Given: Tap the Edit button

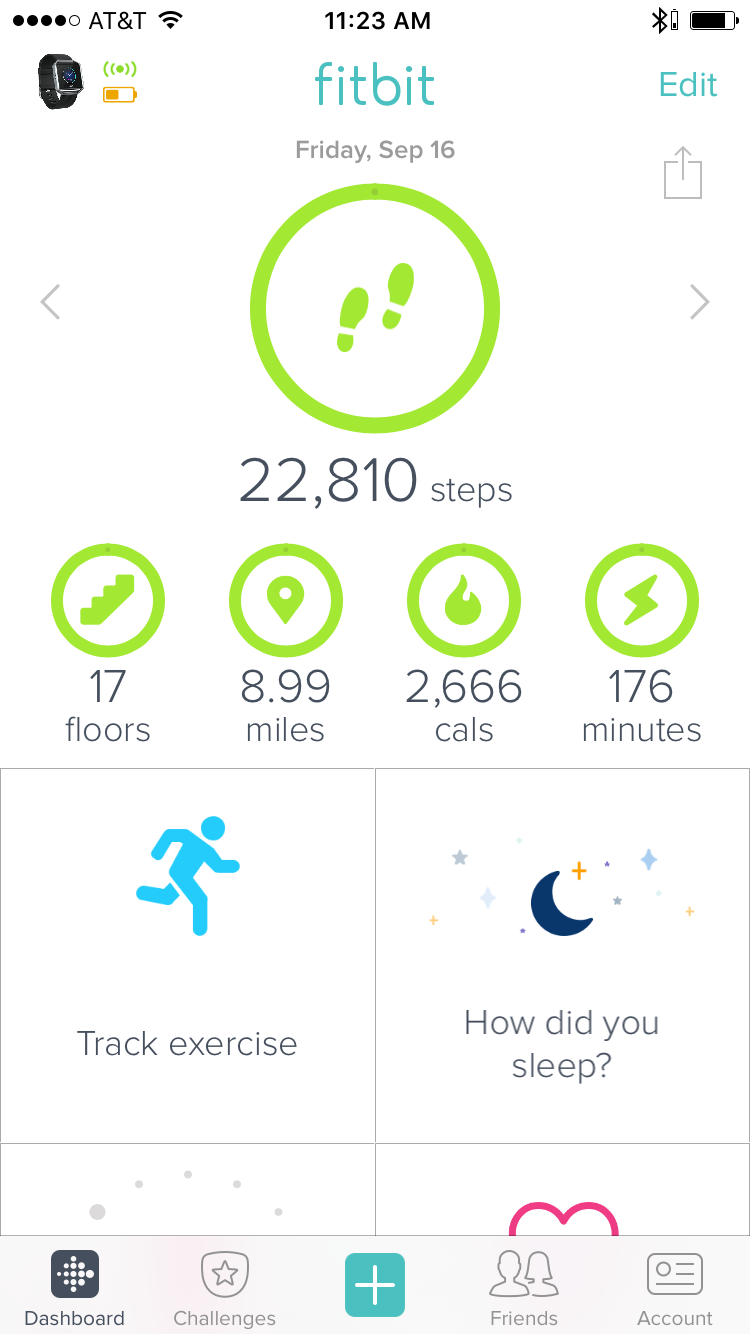Looking at the screenshot, I should [x=688, y=85].
